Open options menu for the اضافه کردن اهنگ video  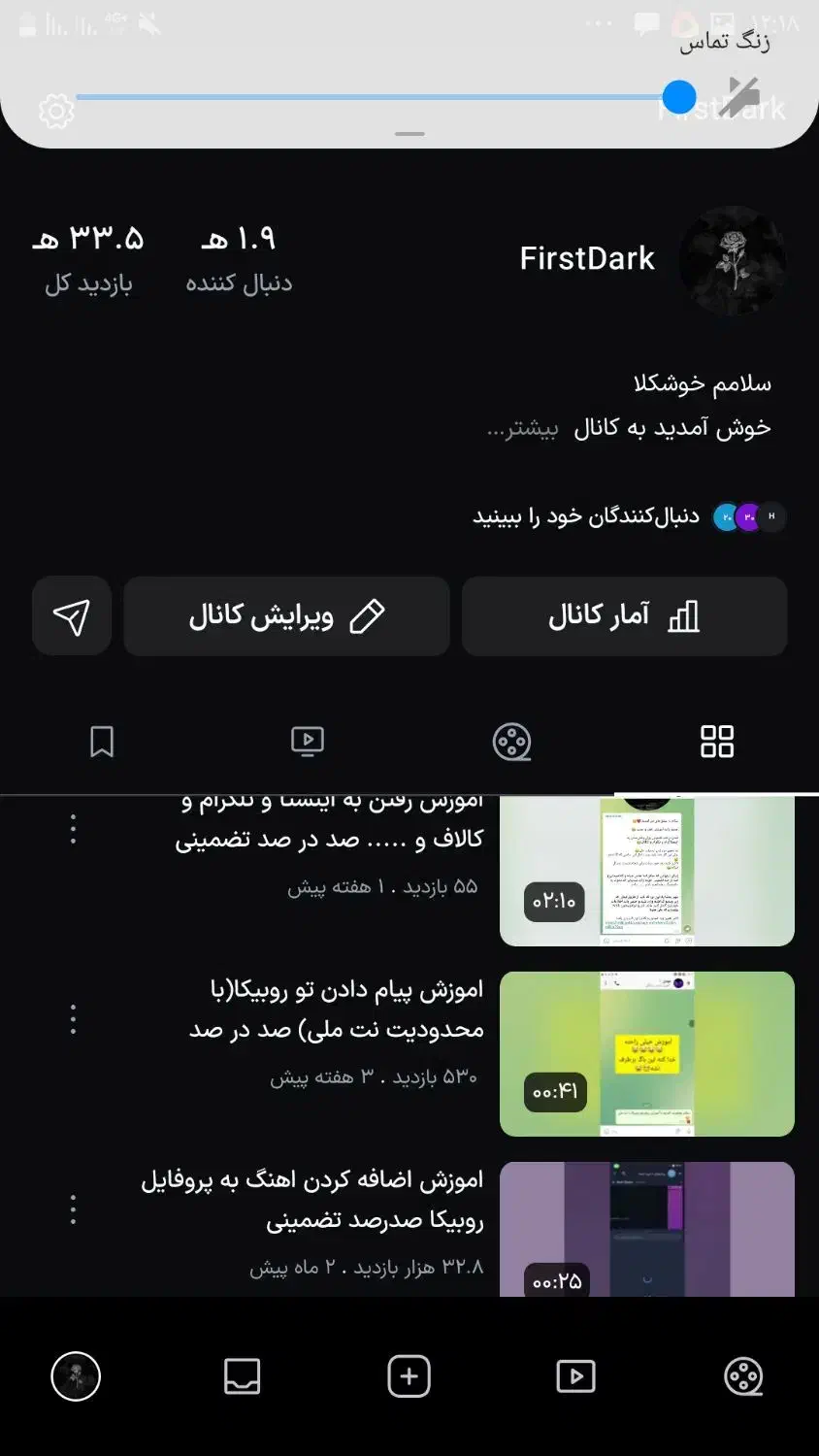72,1208
